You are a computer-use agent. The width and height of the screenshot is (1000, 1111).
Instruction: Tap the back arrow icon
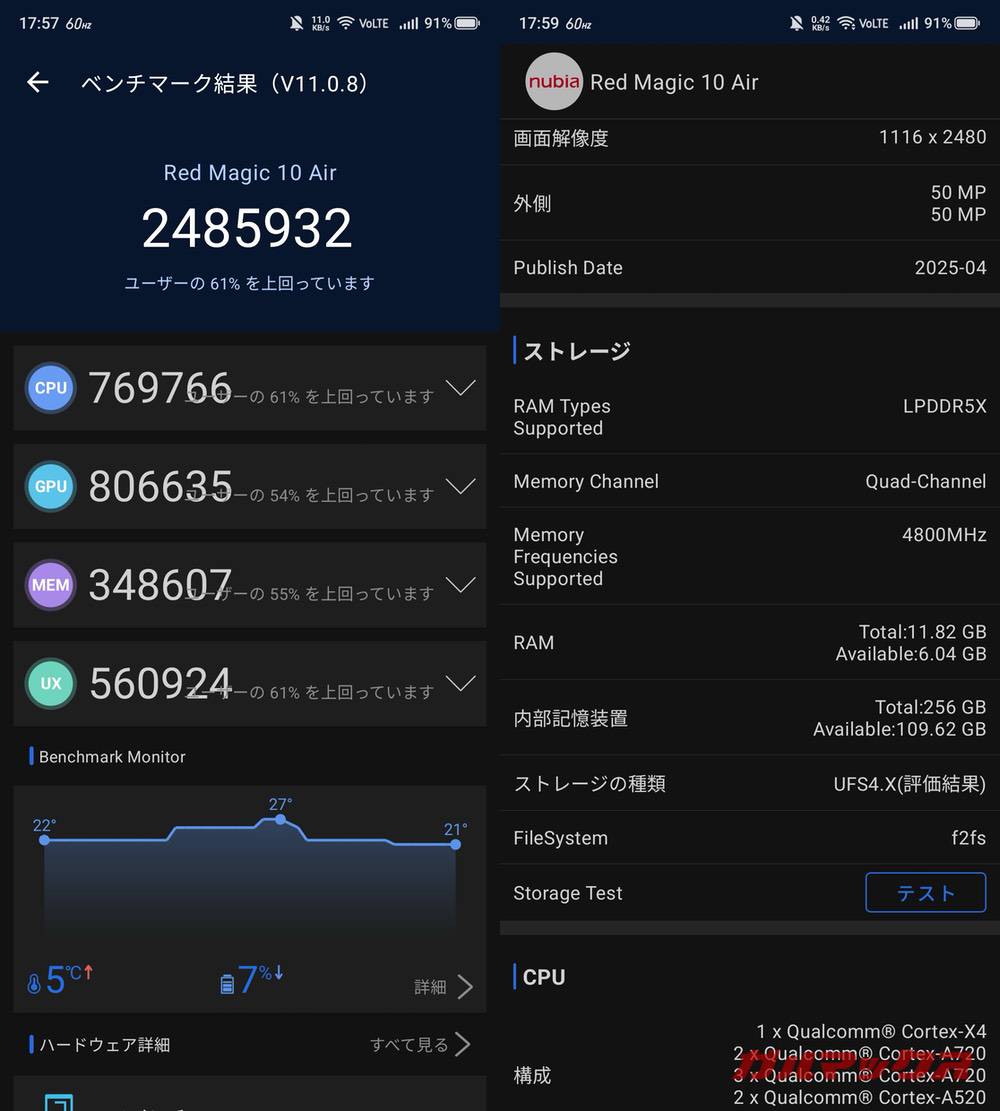(37, 83)
